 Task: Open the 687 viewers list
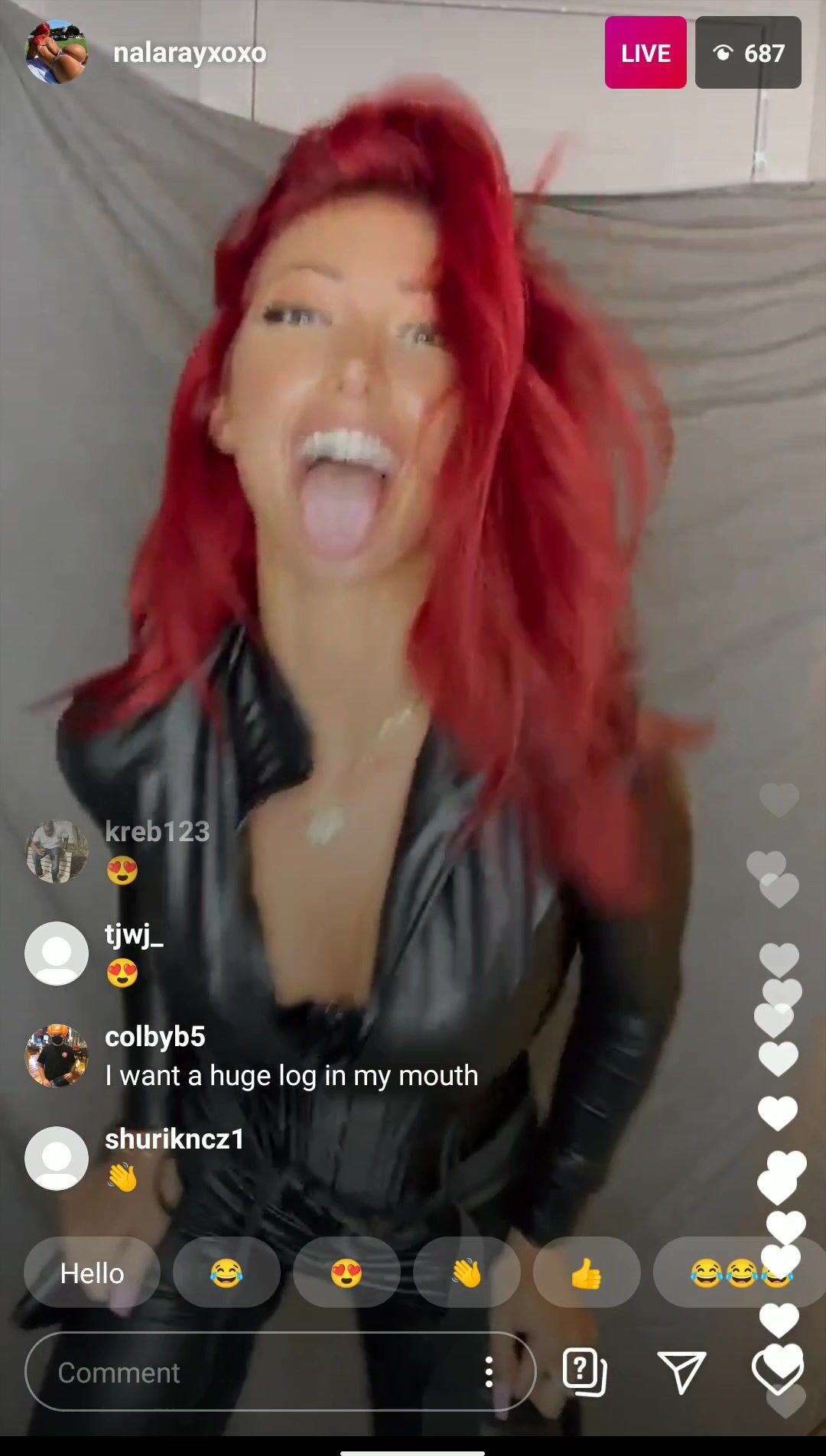(747, 53)
